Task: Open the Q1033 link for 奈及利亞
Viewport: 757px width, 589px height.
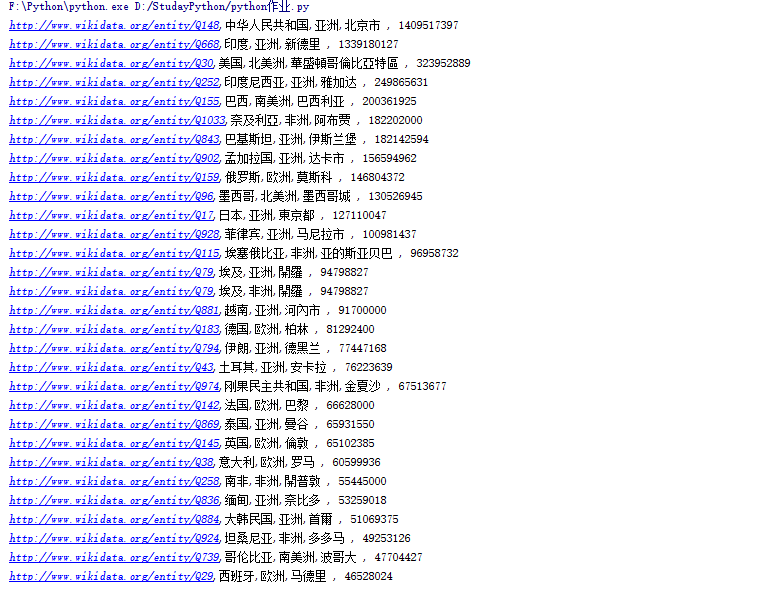Action: [117, 120]
